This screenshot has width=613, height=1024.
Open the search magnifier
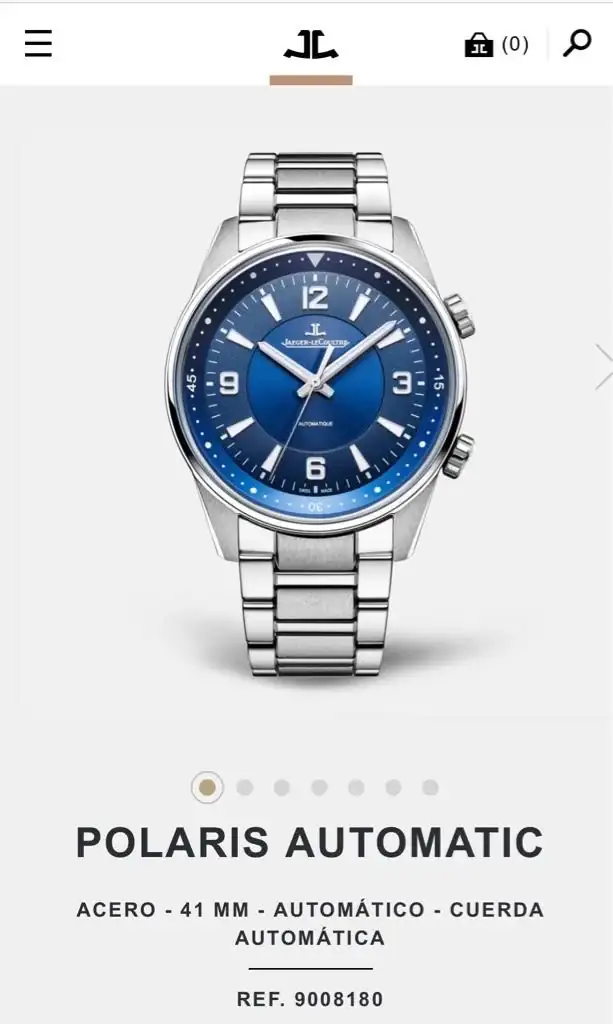pos(577,44)
